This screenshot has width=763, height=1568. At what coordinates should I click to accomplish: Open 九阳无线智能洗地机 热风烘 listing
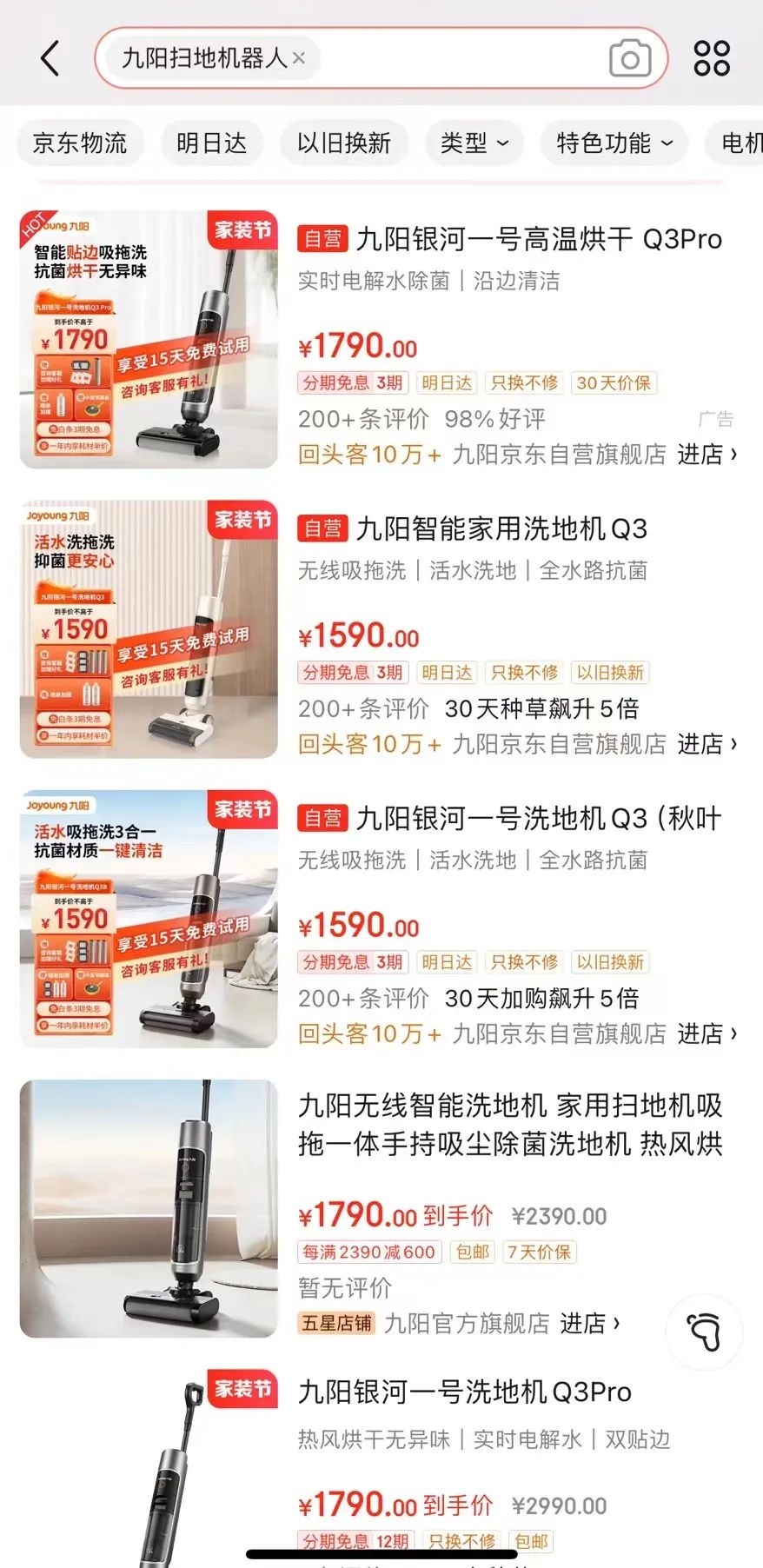coord(510,1125)
